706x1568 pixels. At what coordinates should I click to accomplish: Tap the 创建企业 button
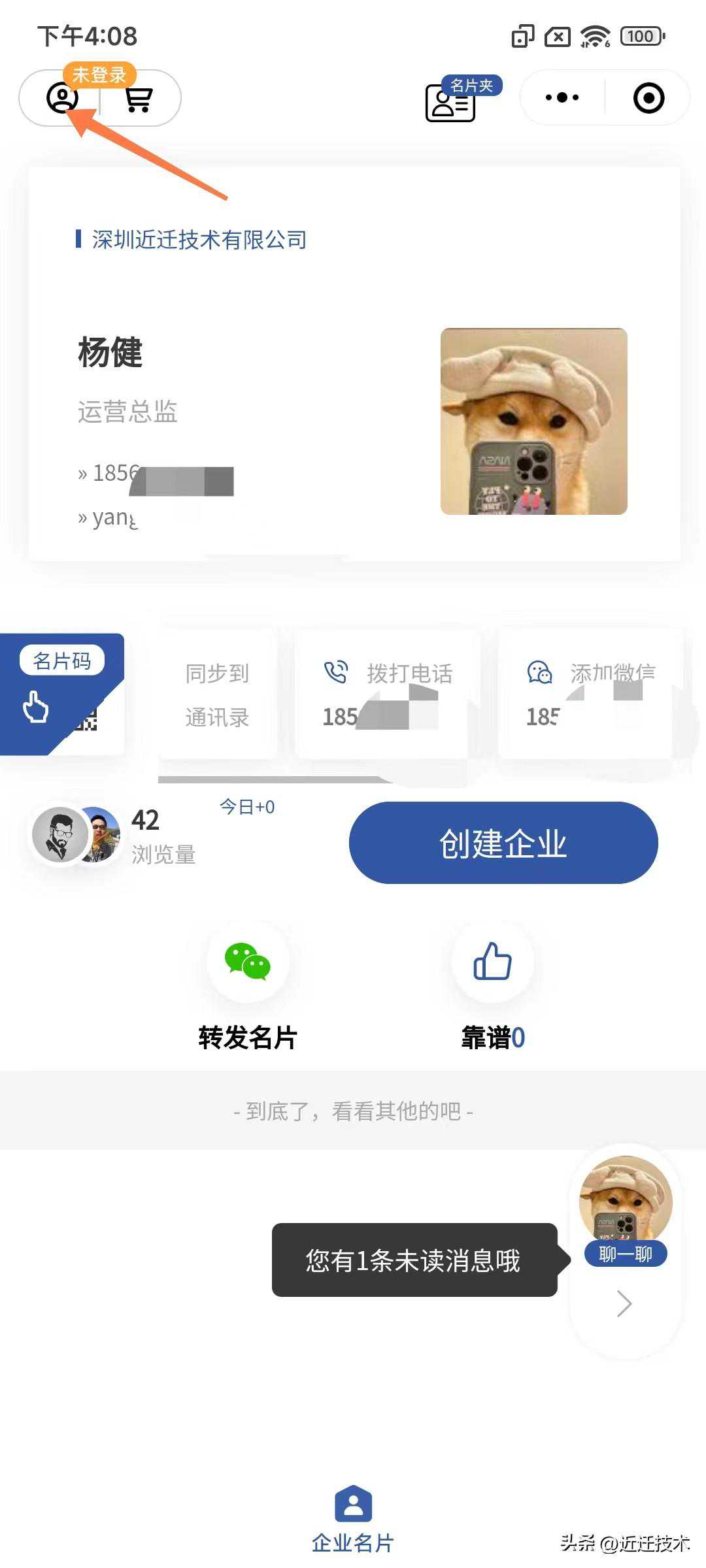coord(503,843)
